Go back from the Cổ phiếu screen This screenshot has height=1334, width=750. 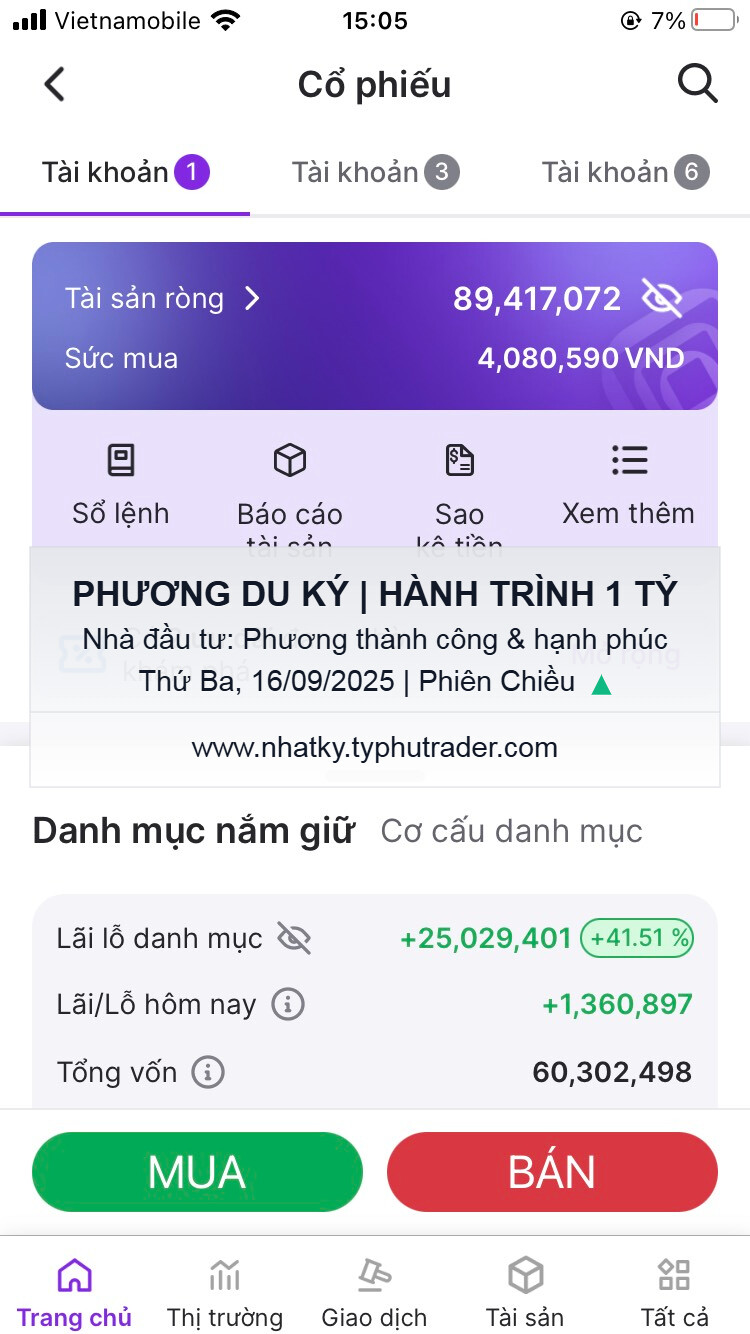pos(54,85)
